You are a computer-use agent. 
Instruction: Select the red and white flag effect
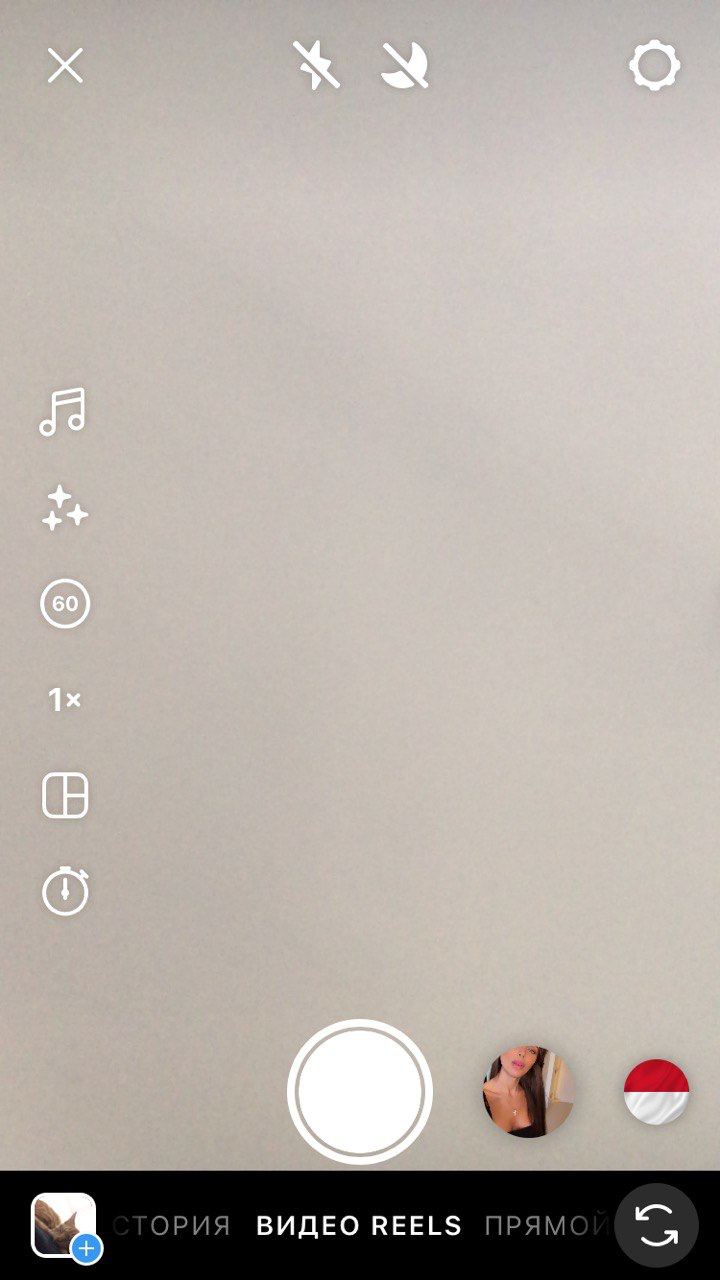coord(656,1092)
